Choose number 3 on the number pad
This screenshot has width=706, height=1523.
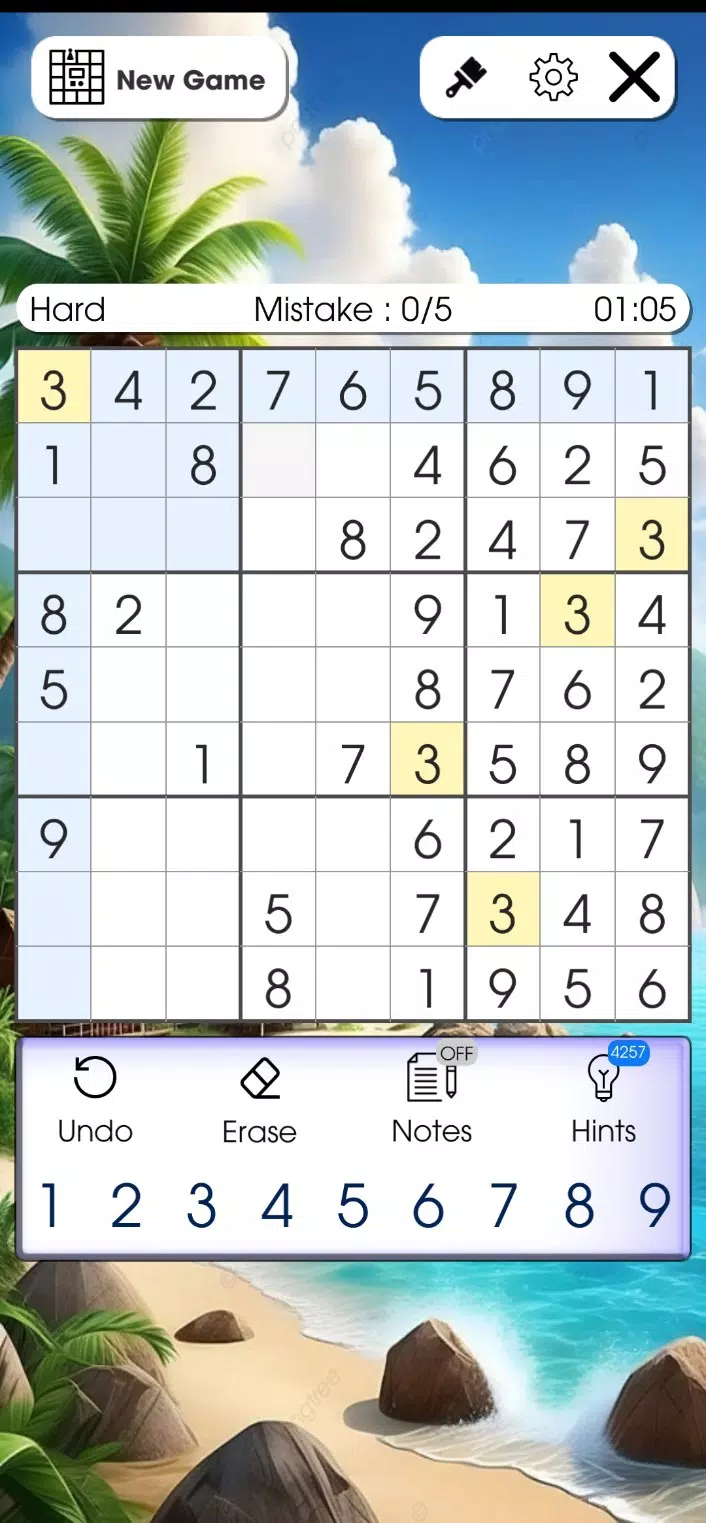point(201,1206)
